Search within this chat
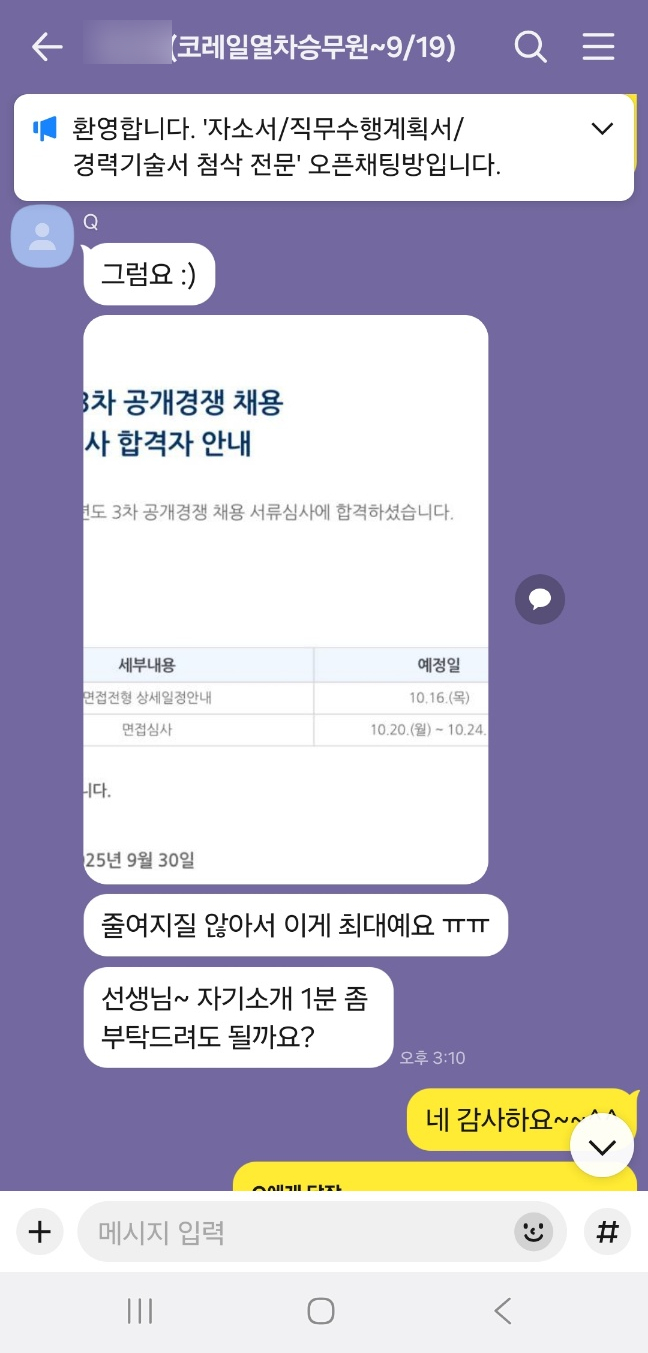 (x=530, y=47)
